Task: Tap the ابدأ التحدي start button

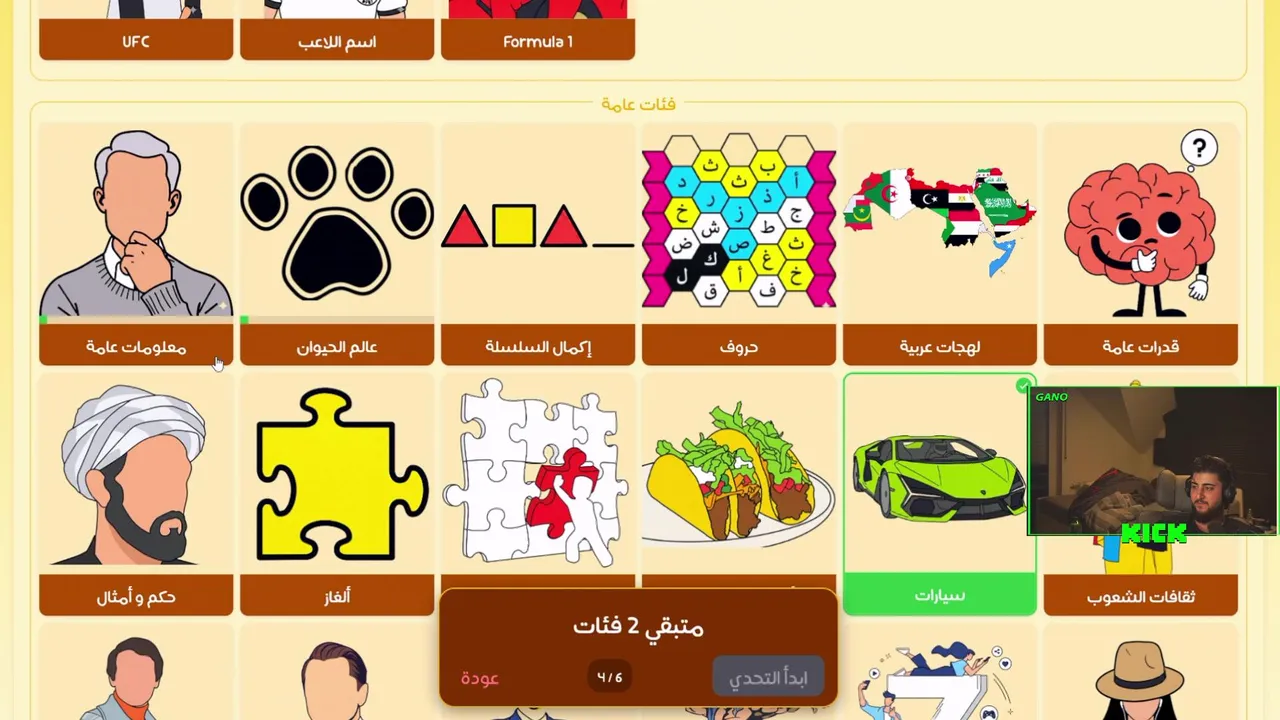Action: (768, 678)
